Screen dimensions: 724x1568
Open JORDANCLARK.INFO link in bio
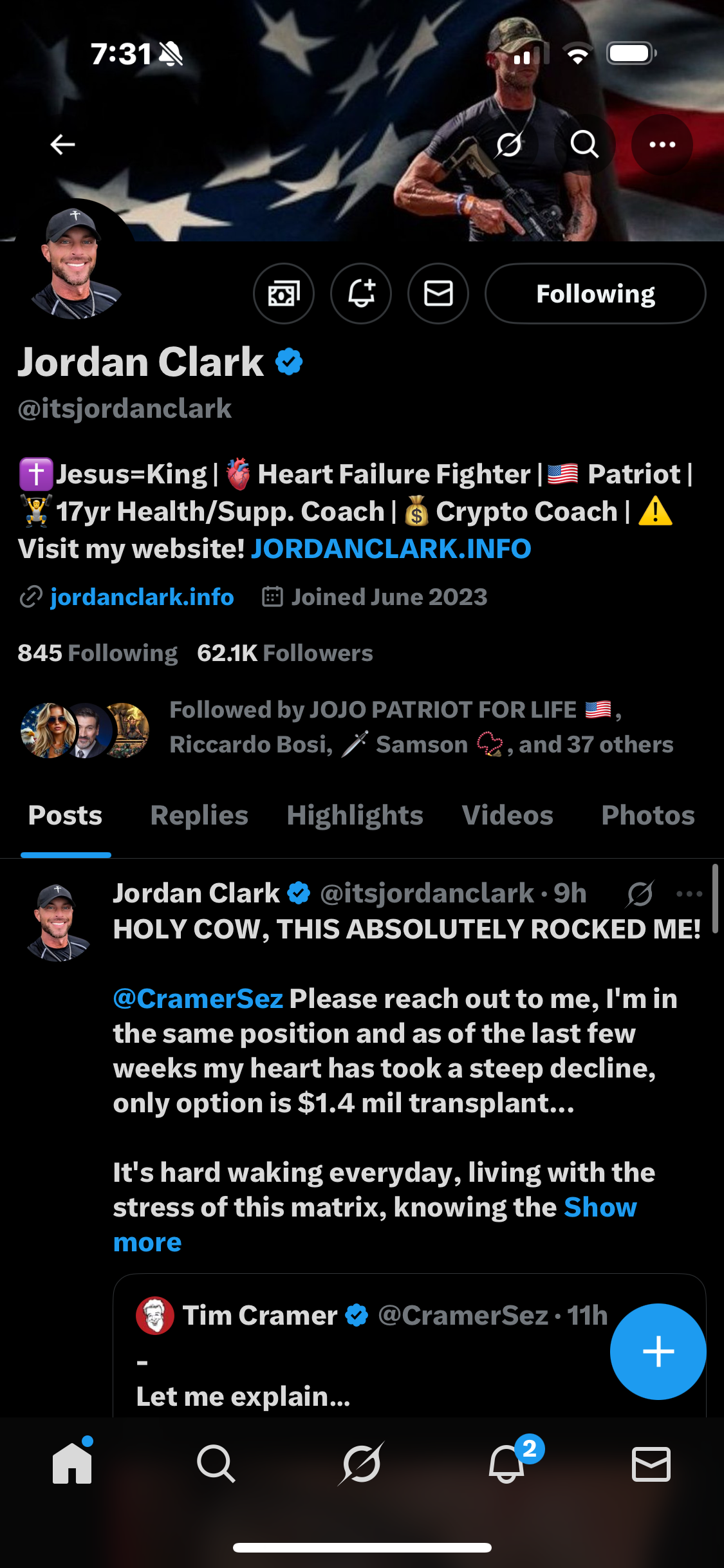coord(391,548)
